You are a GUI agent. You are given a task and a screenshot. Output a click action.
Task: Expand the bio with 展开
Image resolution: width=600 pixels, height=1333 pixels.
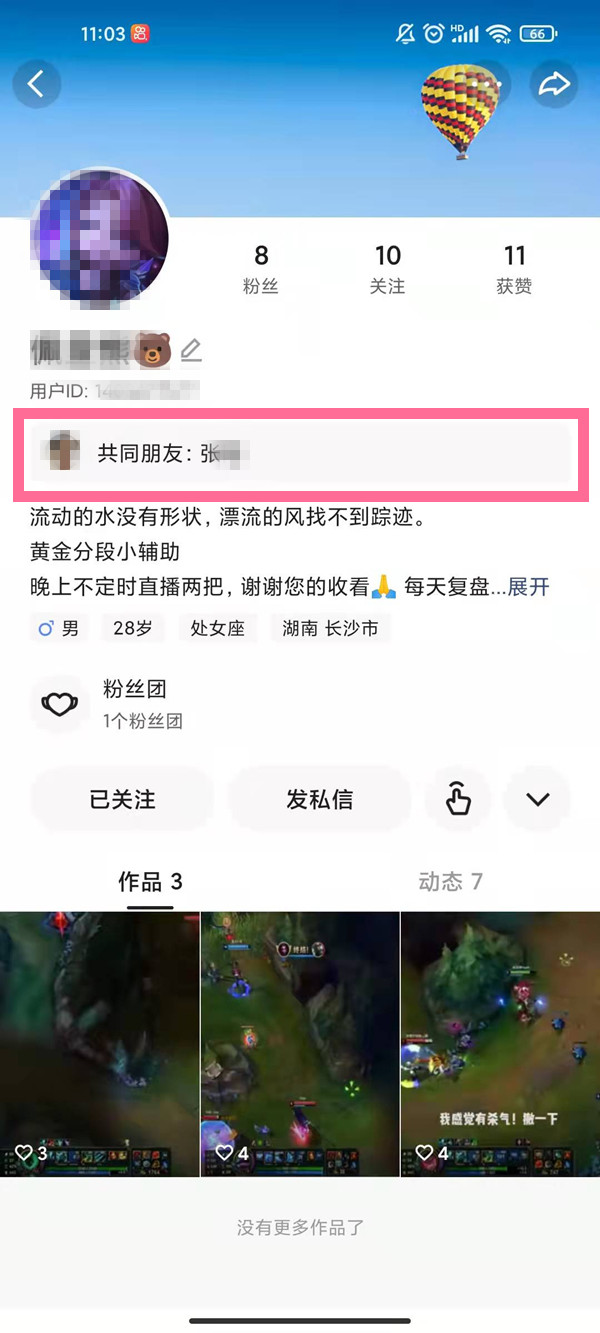(528, 587)
